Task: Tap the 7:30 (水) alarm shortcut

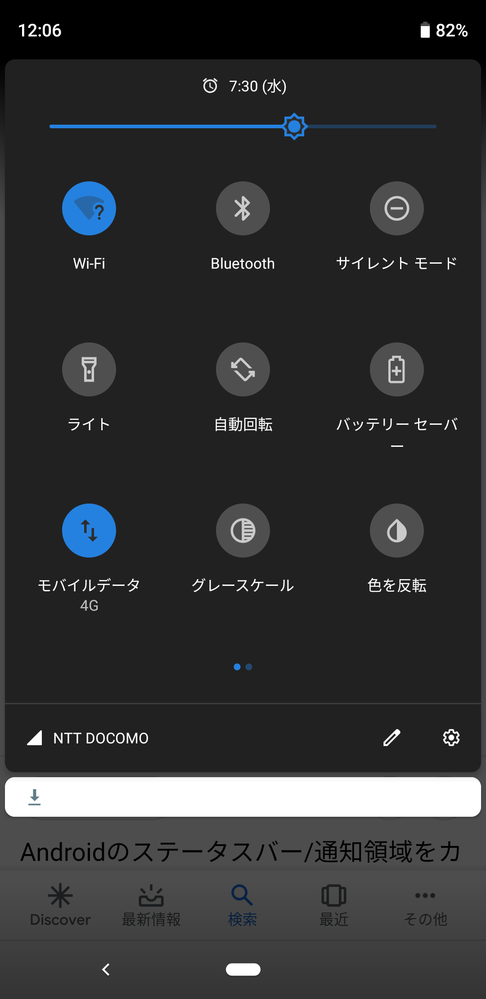Action: tap(245, 86)
